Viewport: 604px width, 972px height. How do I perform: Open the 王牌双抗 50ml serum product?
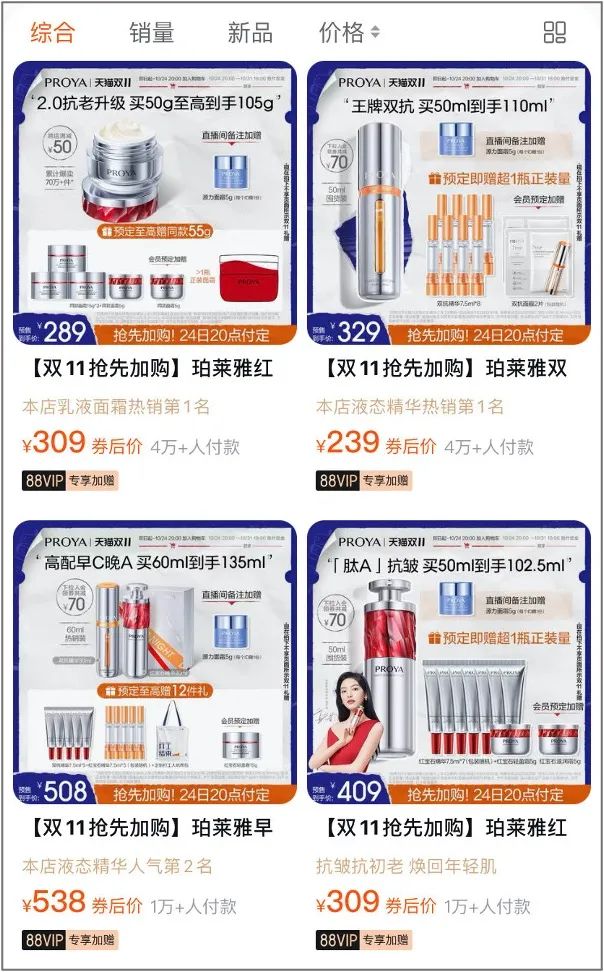point(449,203)
